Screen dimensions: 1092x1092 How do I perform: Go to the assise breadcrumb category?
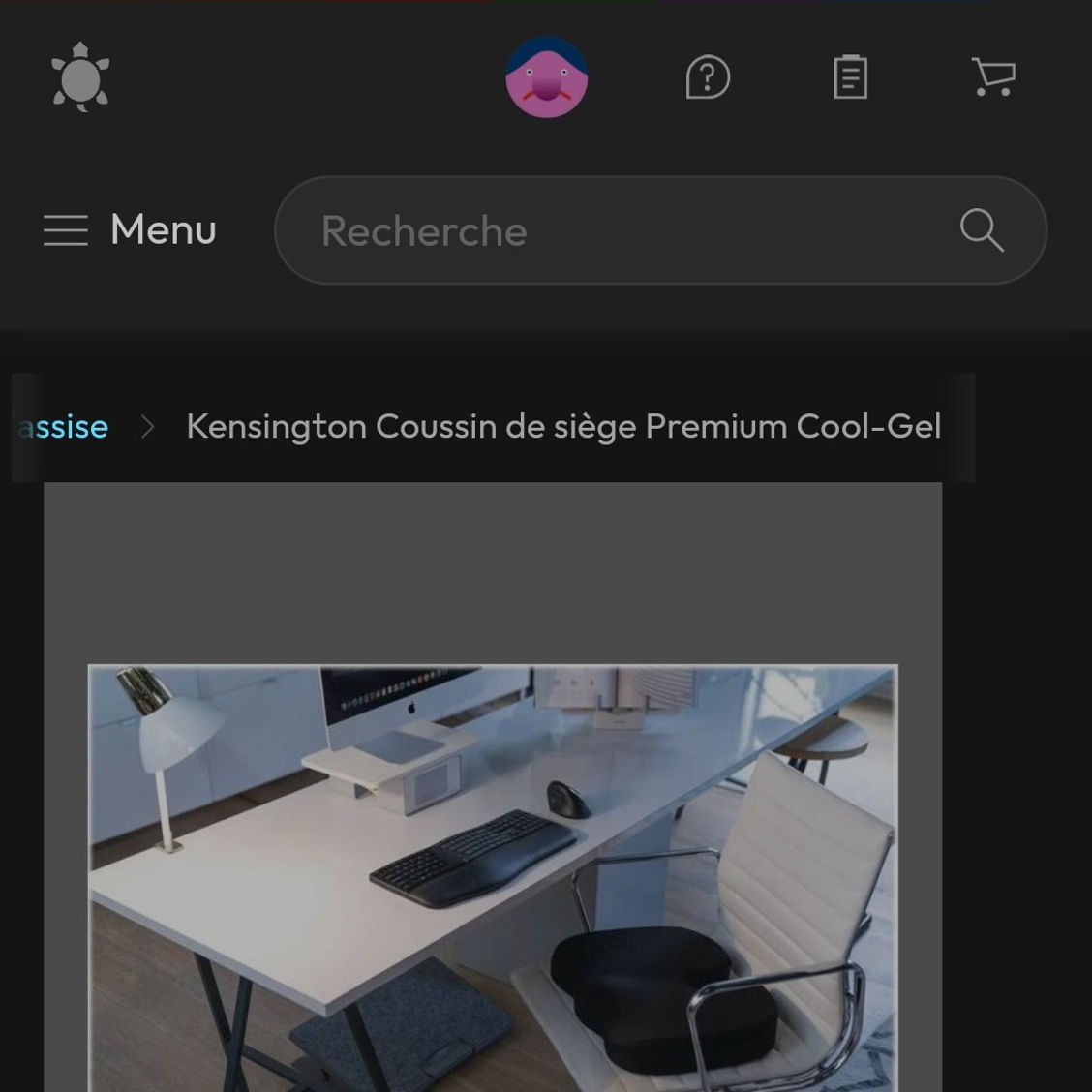click(64, 427)
